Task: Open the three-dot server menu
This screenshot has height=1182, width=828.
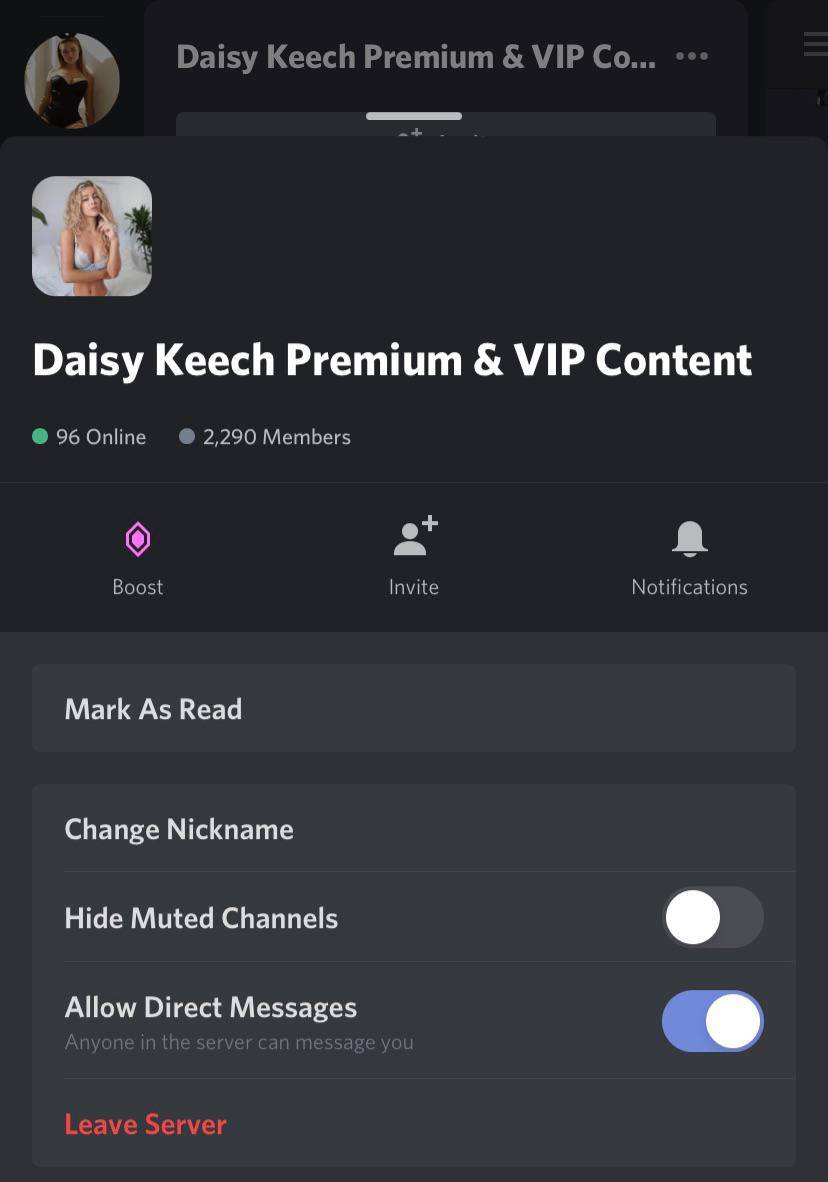Action: pos(692,57)
